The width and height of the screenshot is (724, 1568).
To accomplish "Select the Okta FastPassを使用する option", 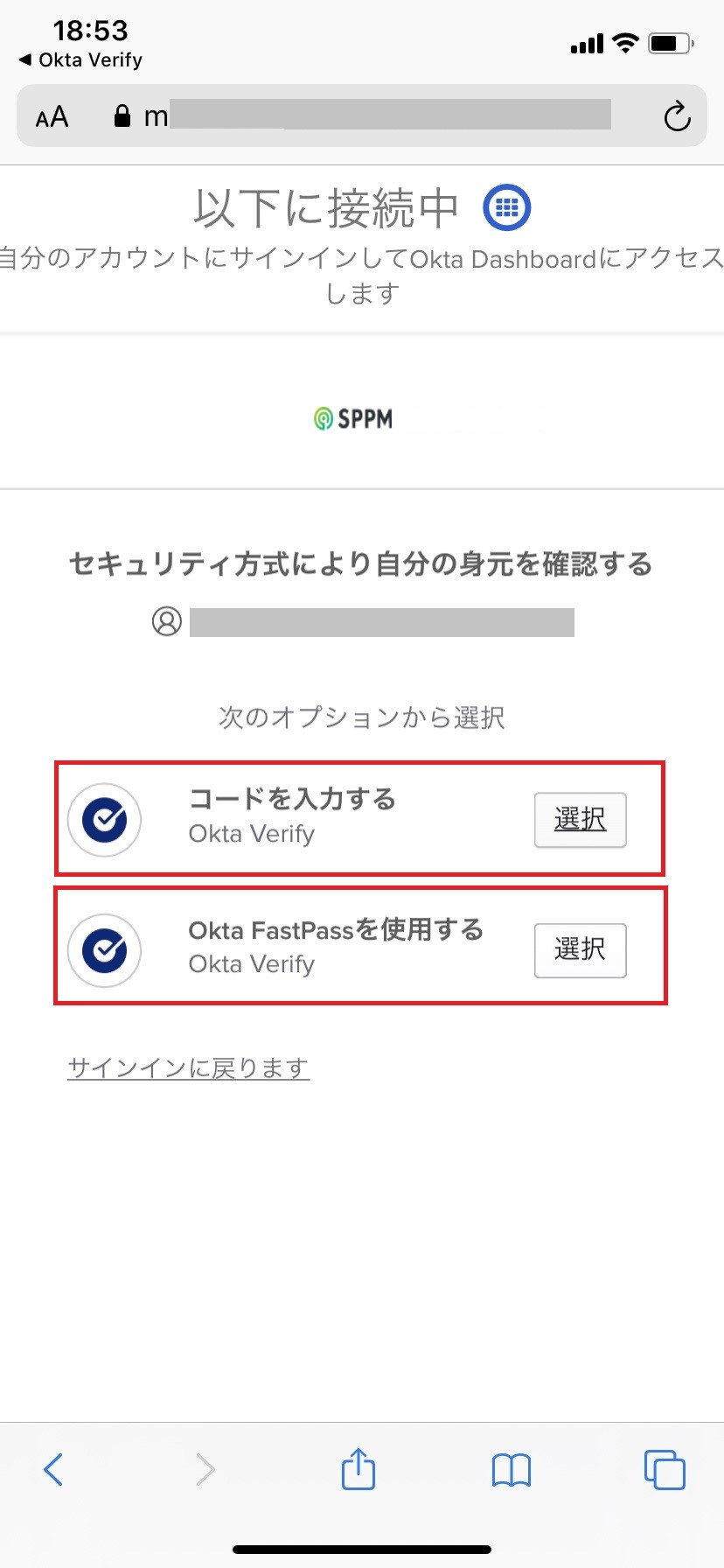I will (580, 950).
